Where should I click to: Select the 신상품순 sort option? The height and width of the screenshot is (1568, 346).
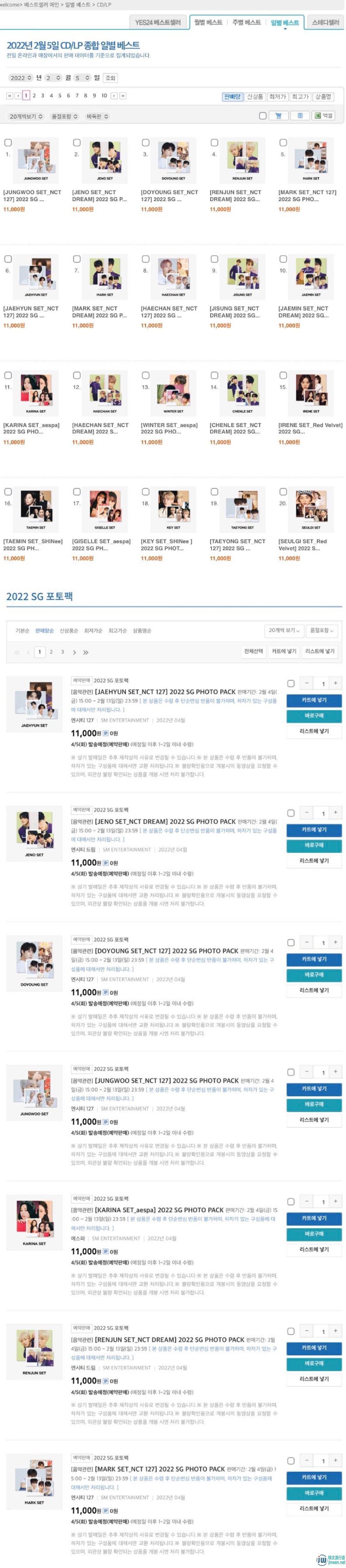pyautogui.click(x=68, y=631)
